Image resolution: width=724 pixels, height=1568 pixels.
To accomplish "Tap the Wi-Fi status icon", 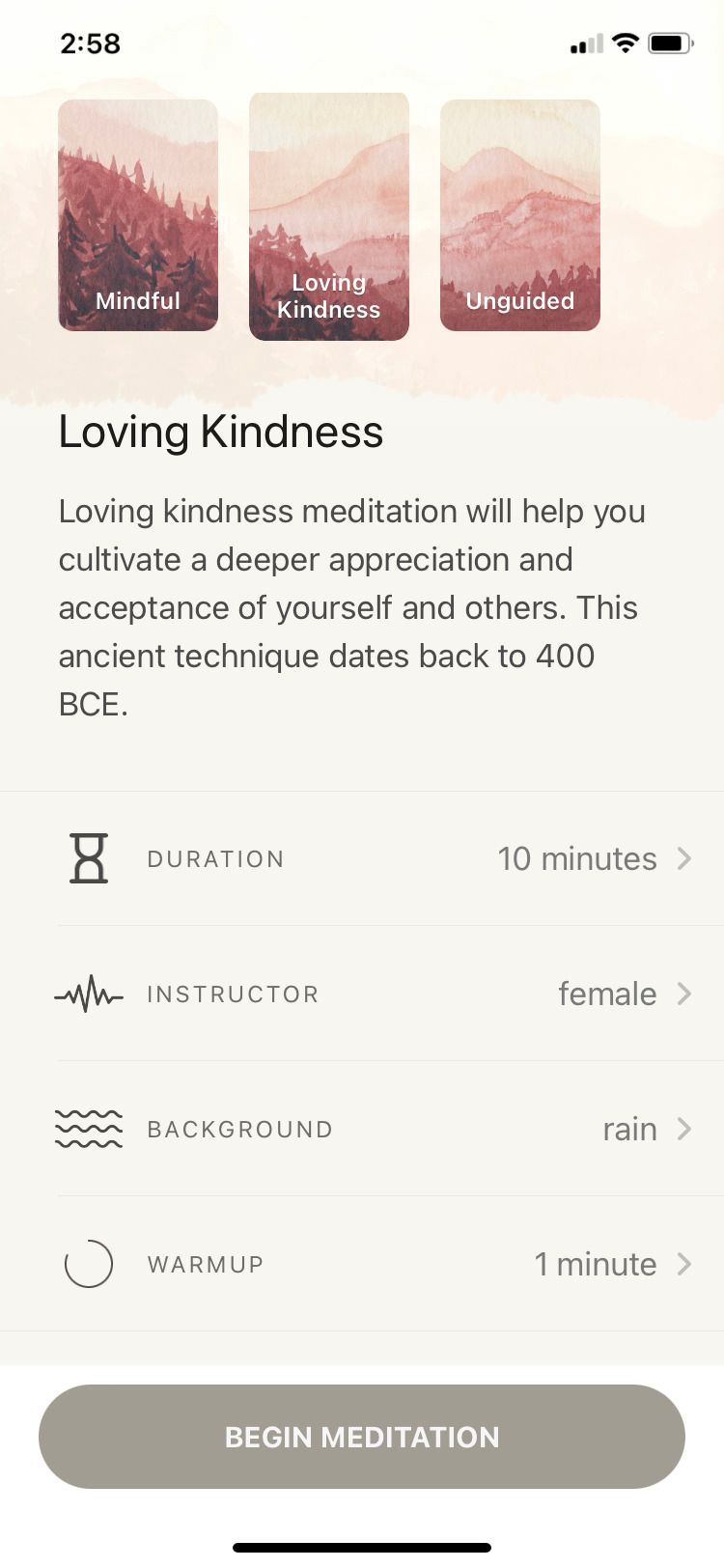I will point(624,42).
